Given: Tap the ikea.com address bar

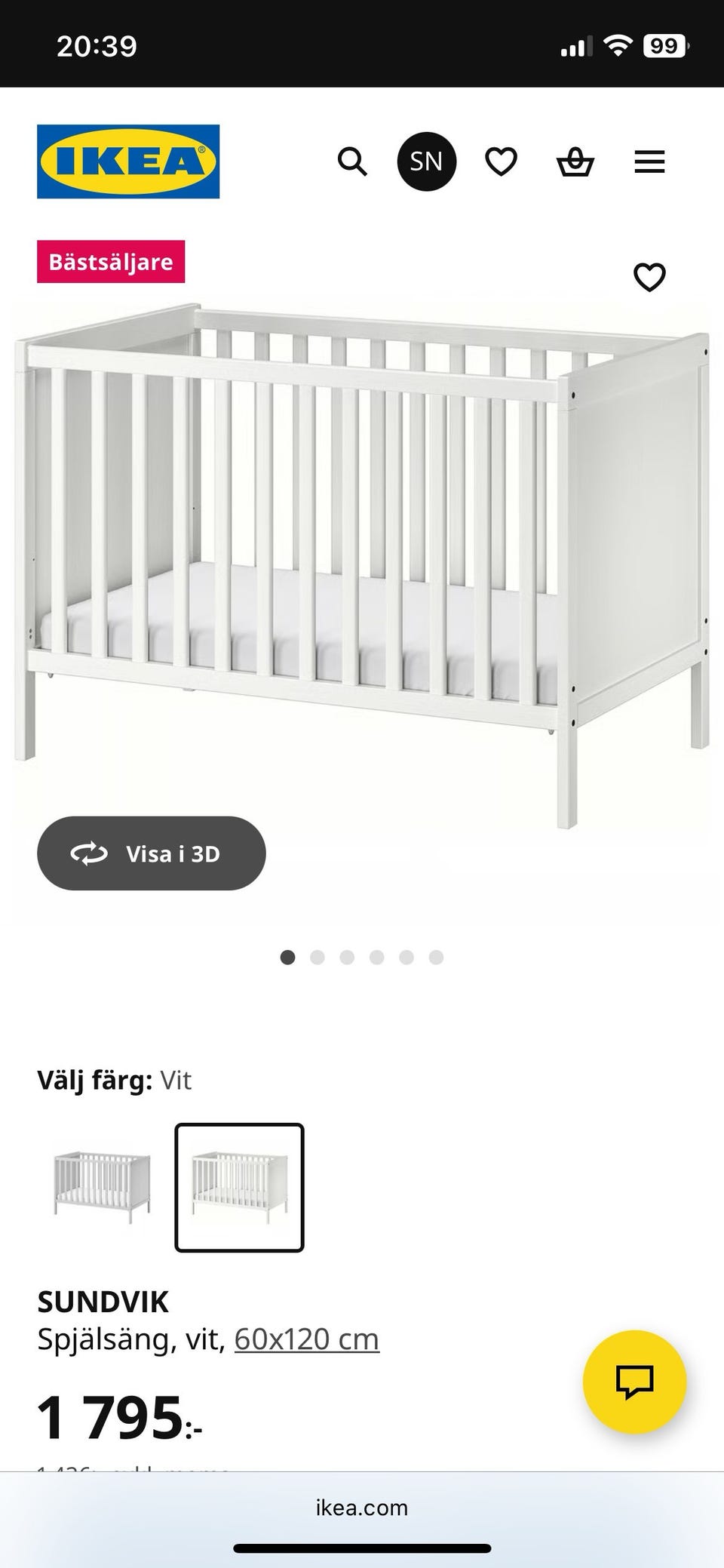Looking at the screenshot, I should click(362, 1508).
